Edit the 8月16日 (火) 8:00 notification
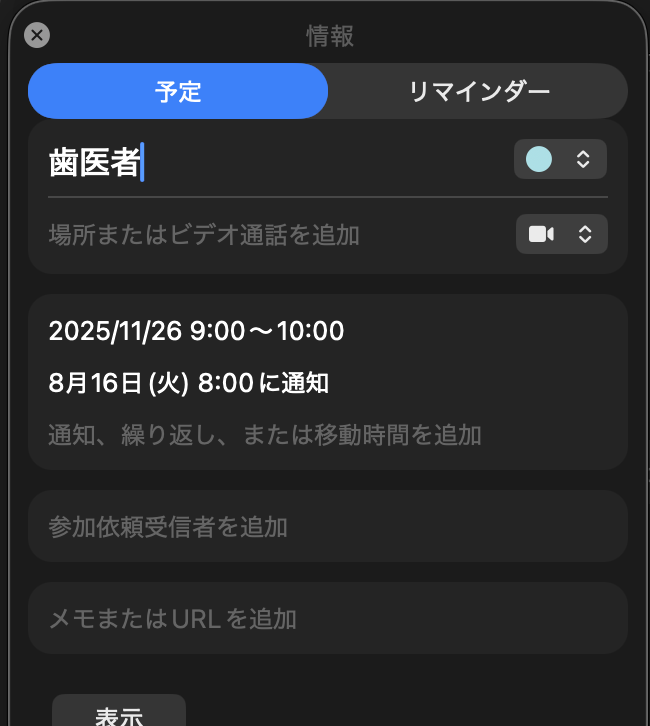The height and width of the screenshot is (726, 650). pyautogui.click(x=189, y=383)
